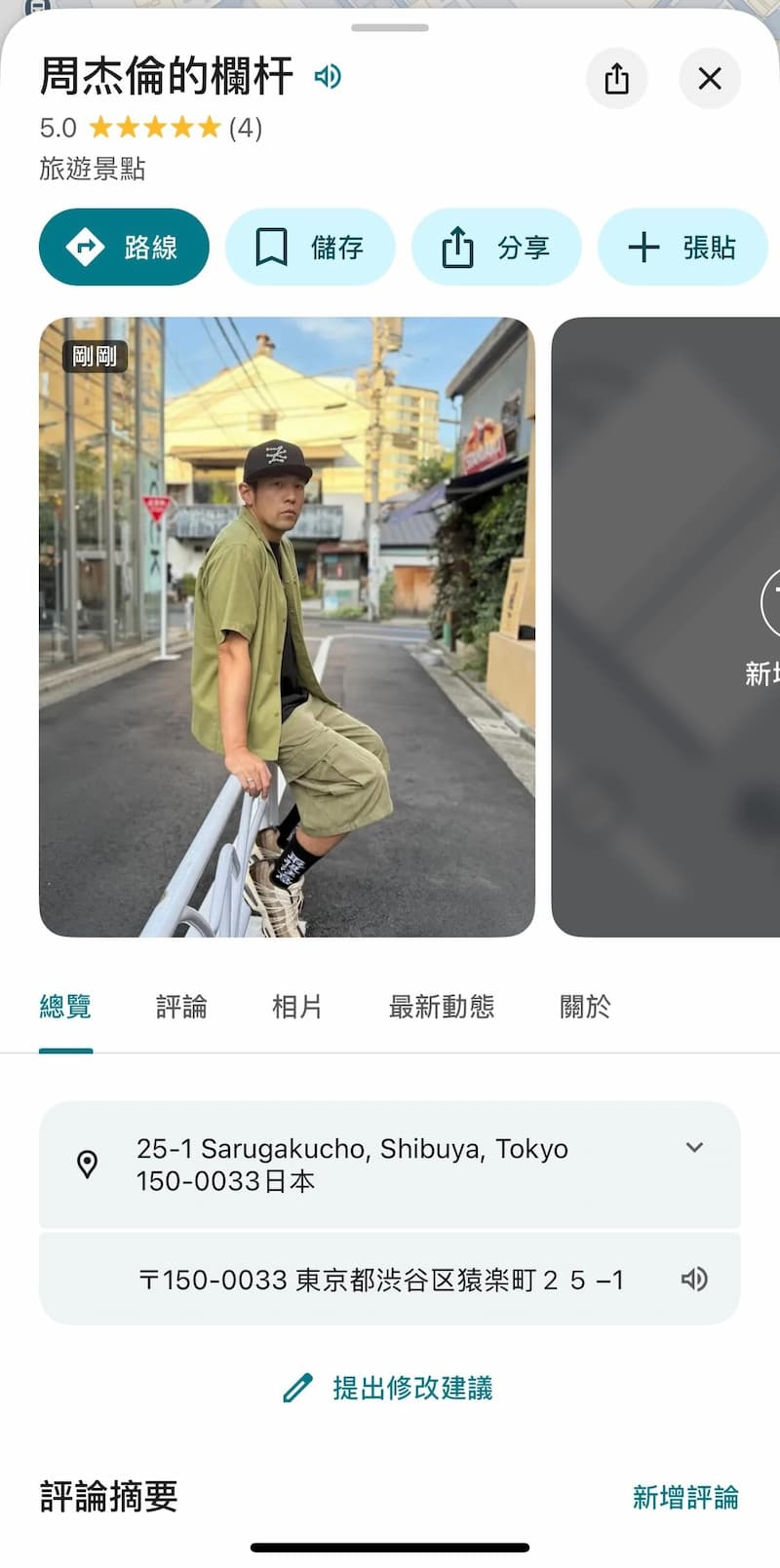
Task: Switch to the 相片 tab
Action: coord(297,1007)
